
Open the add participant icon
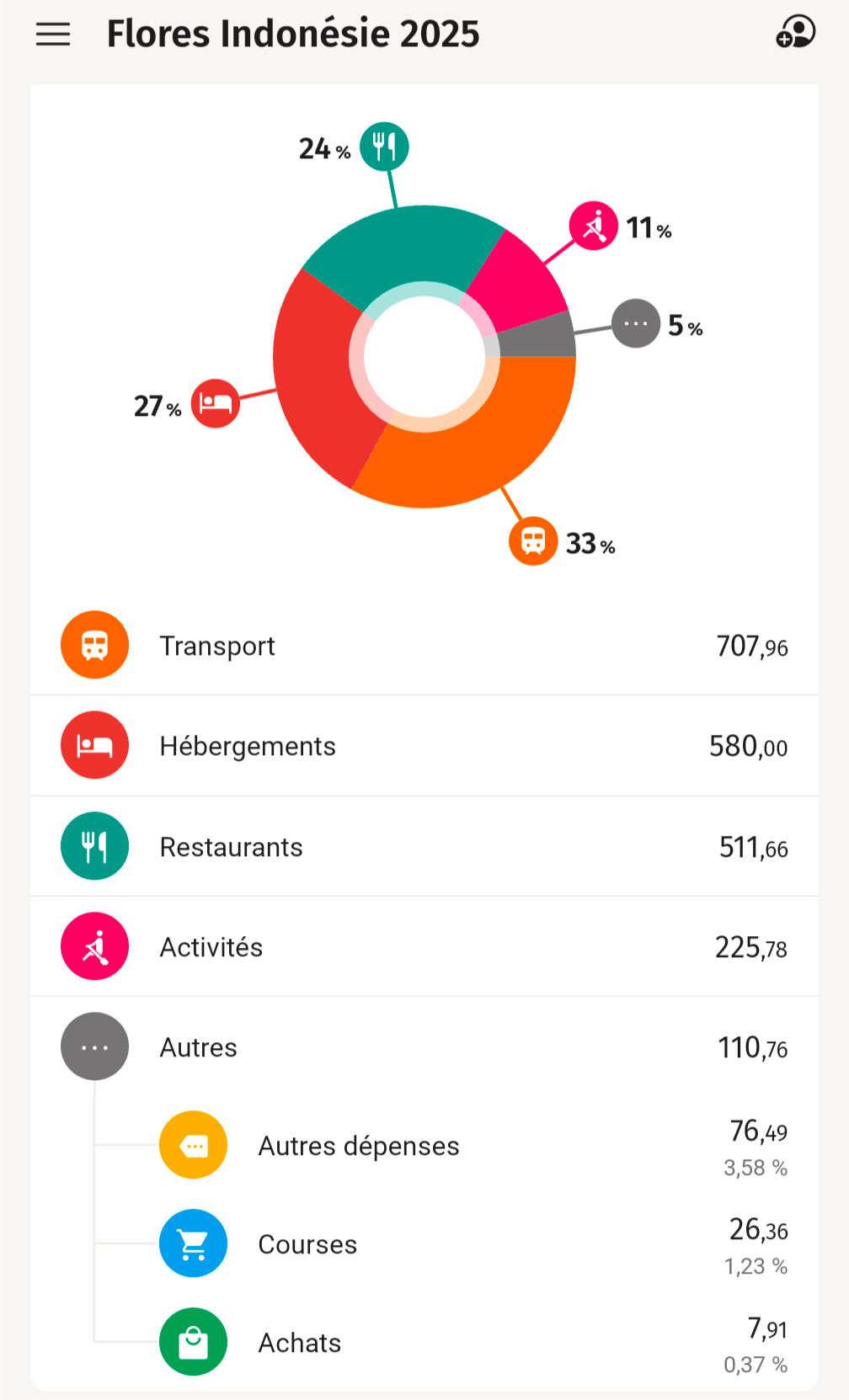coord(795,34)
